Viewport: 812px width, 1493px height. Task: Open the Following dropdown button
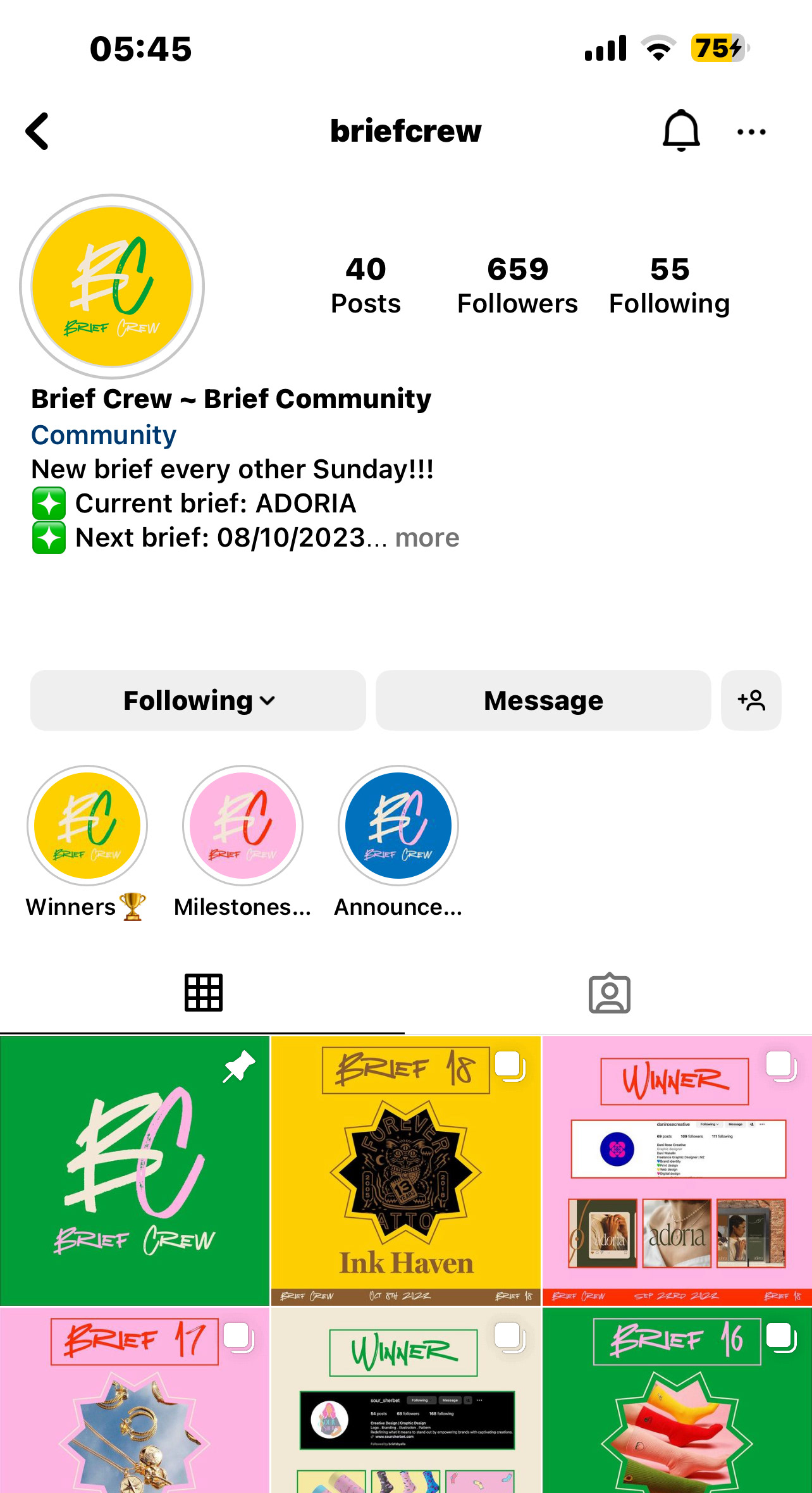click(198, 700)
